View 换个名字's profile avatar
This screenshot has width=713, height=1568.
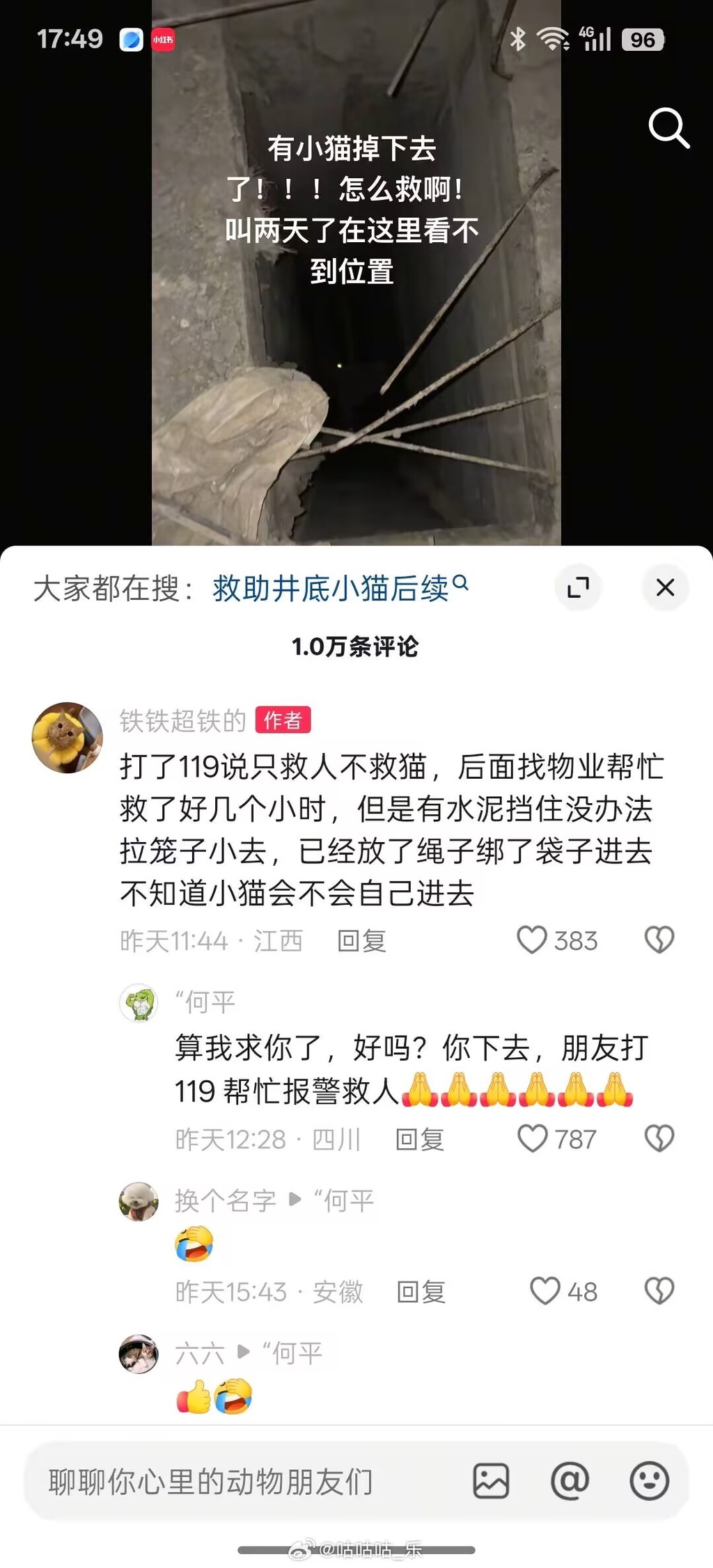tap(139, 1201)
